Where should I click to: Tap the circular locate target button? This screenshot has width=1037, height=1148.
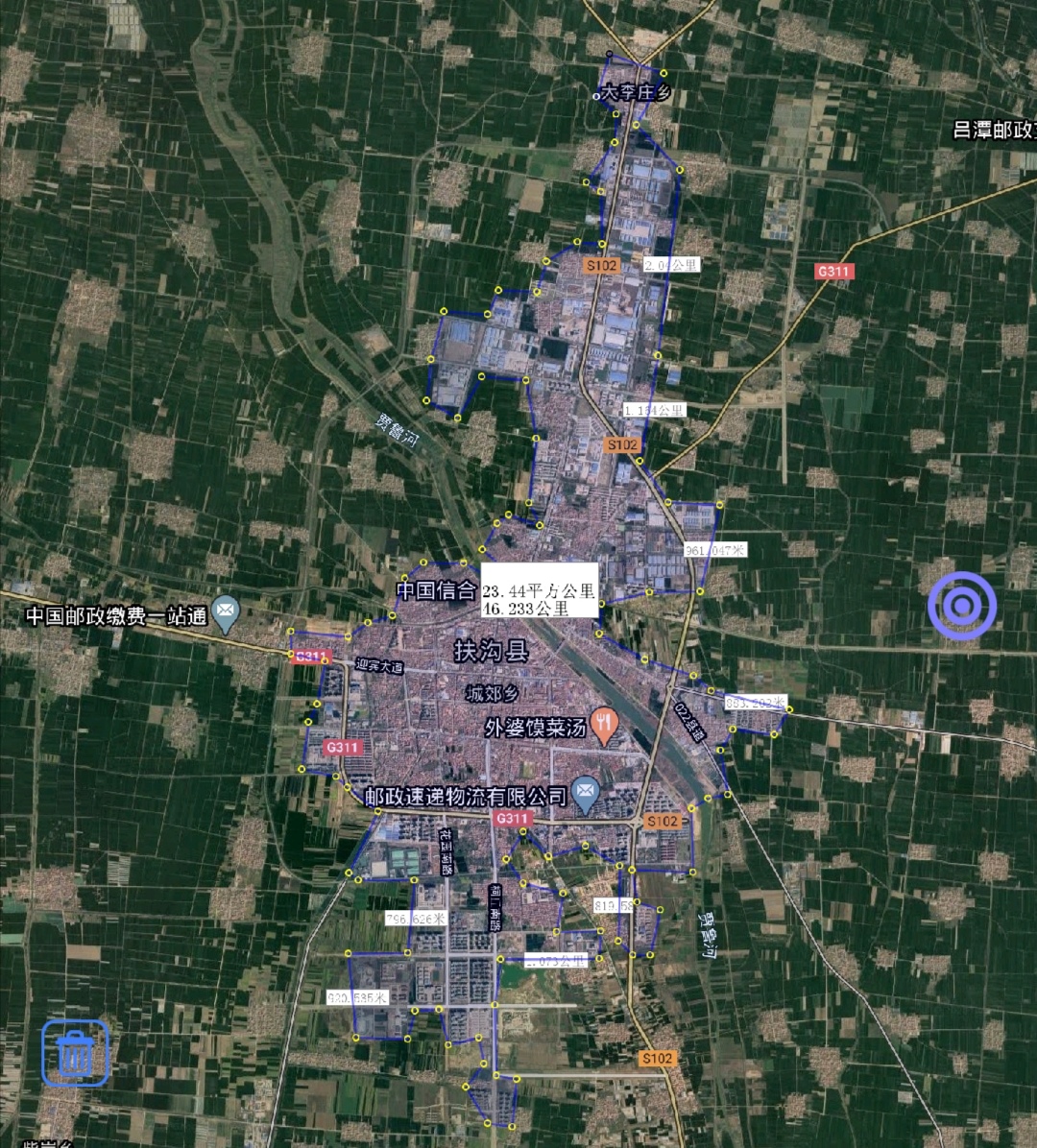click(962, 606)
